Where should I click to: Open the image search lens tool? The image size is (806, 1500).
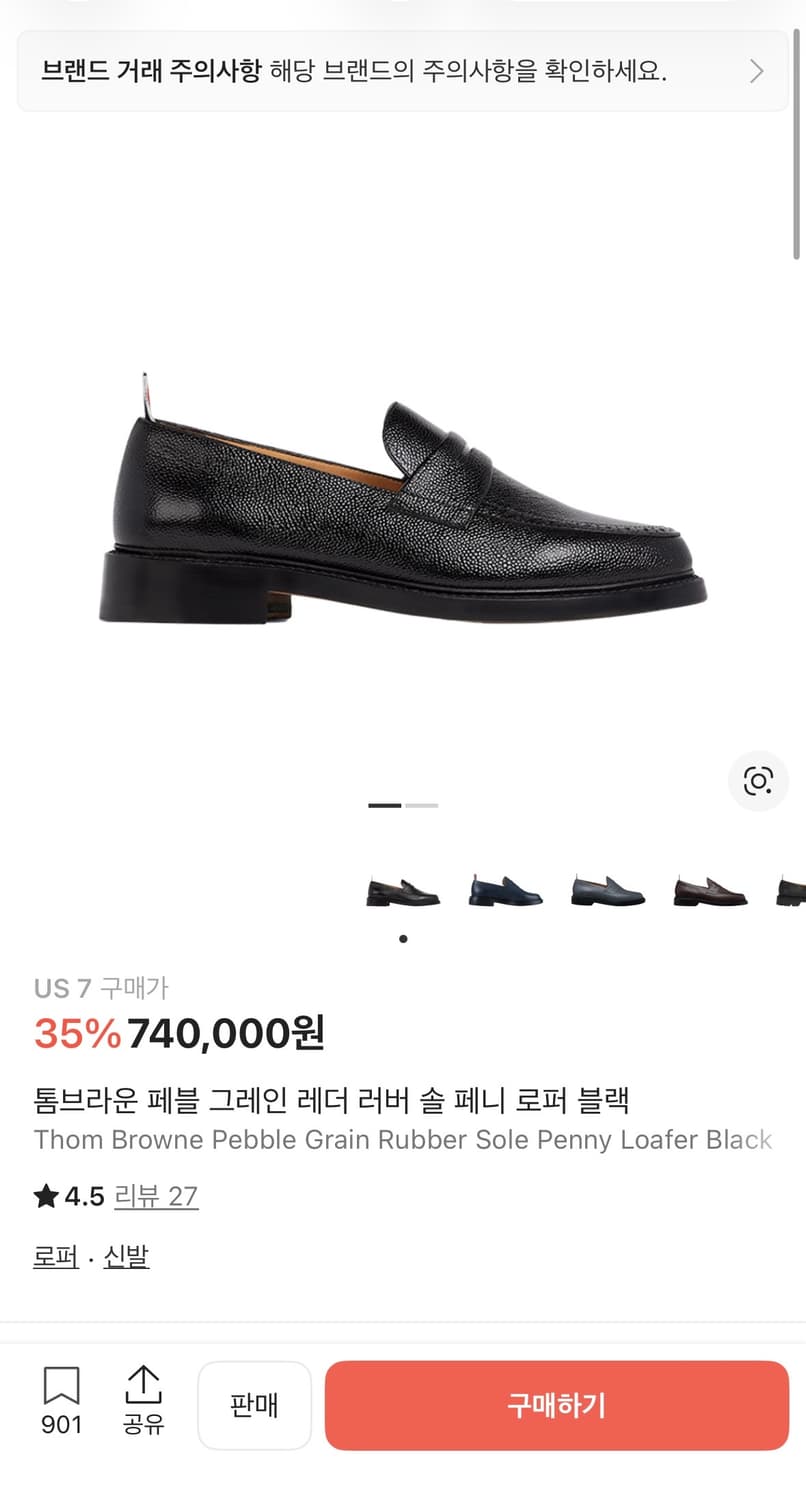pos(759,781)
